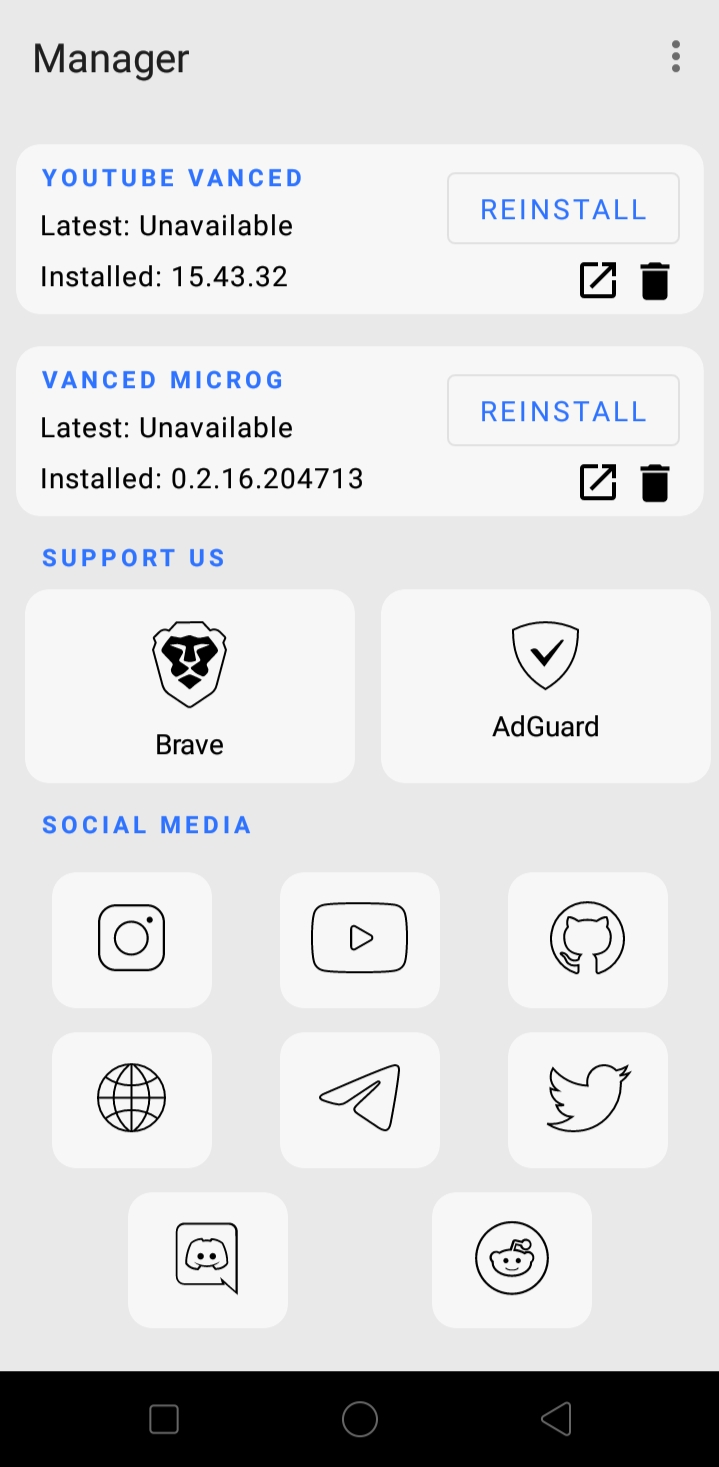Open the three-dot overflow menu

(676, 57)
